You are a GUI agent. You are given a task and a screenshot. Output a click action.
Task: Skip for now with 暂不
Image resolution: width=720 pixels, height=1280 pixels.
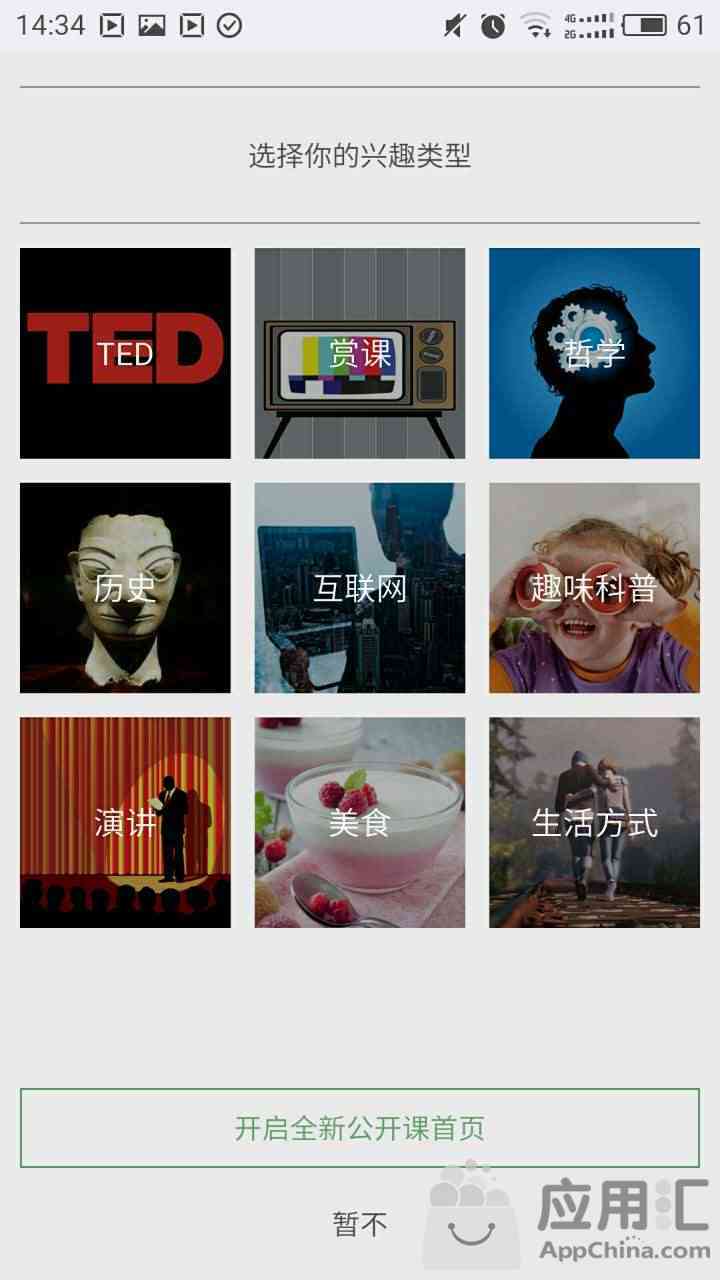click(x=360, y=1224)
